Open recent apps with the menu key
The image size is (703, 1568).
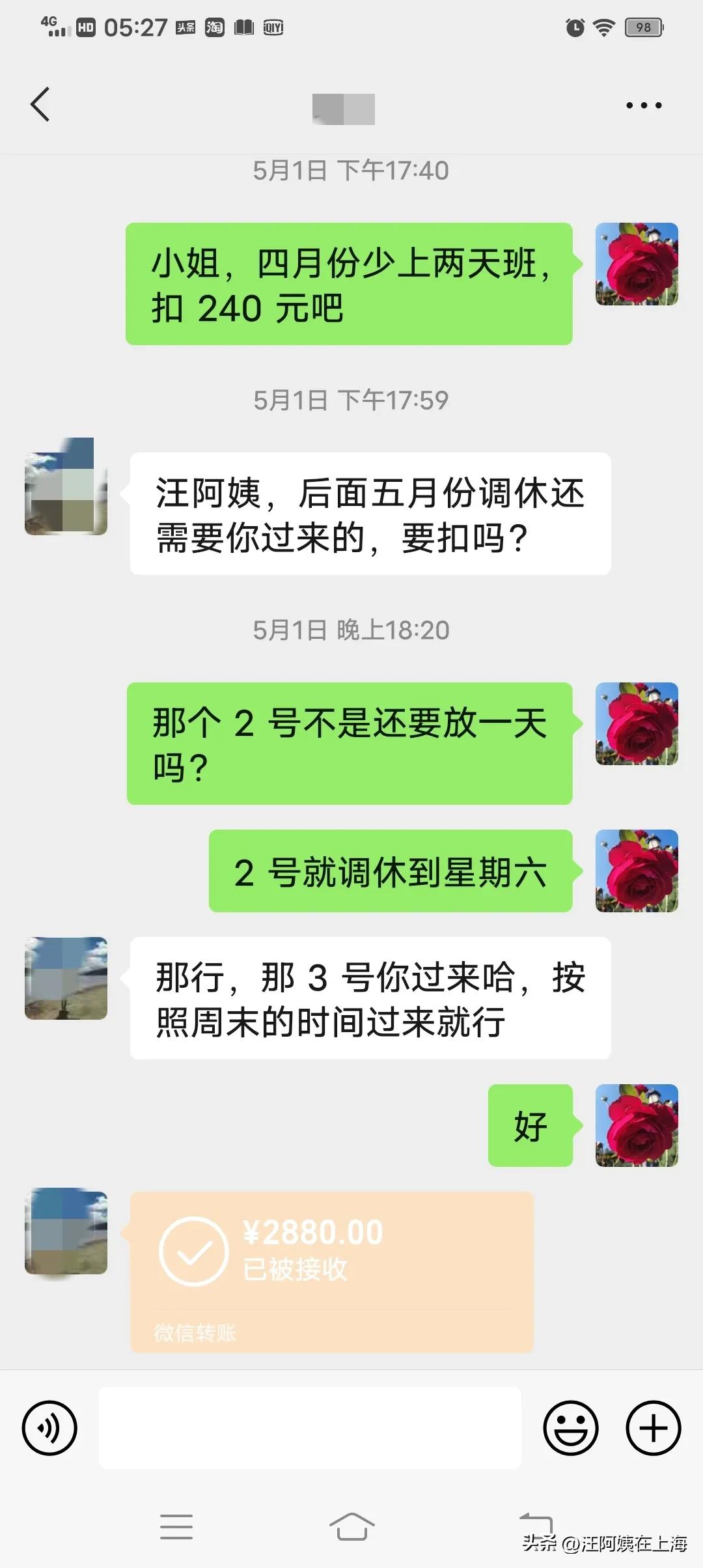point(176,1527)
